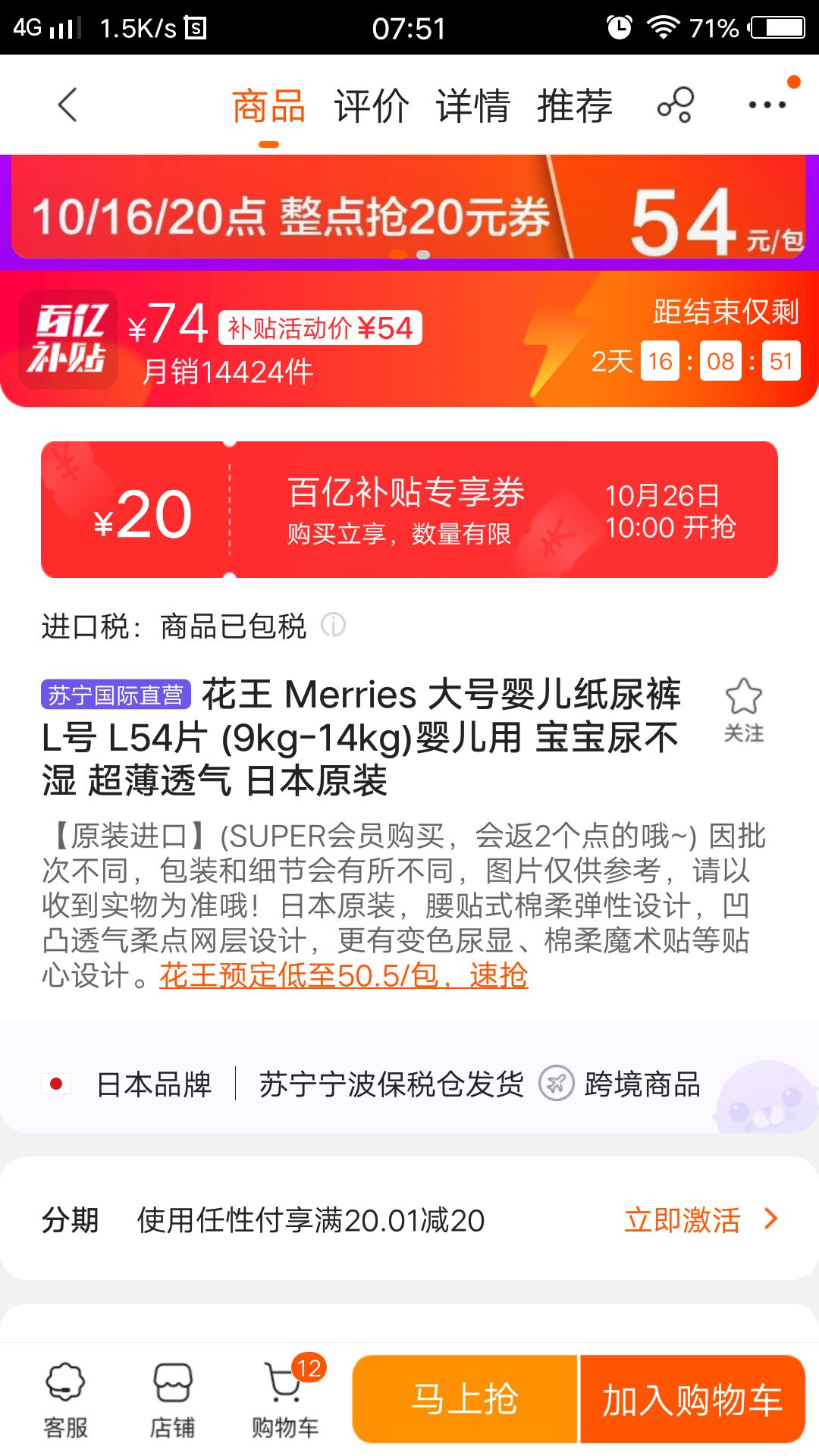The height and width of the screenshot is (1456, 819).
Task: Open the 整点抢20元券 promo banner
Action: pos(408,214)
